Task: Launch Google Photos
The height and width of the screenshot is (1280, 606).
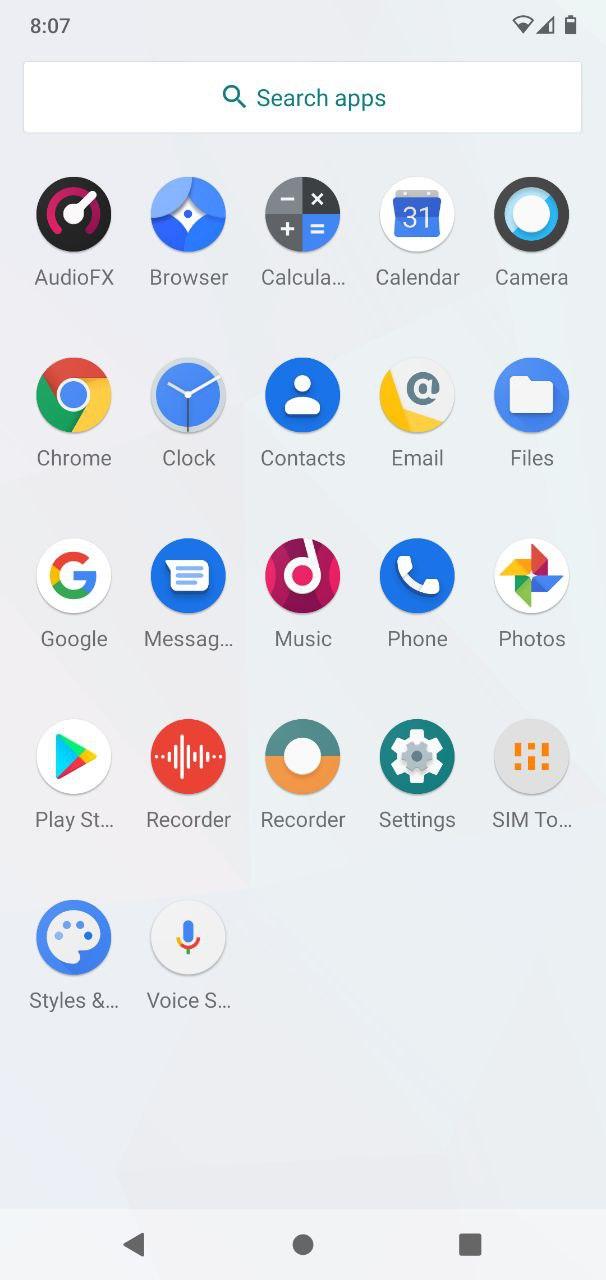Action: coord(531,577)
